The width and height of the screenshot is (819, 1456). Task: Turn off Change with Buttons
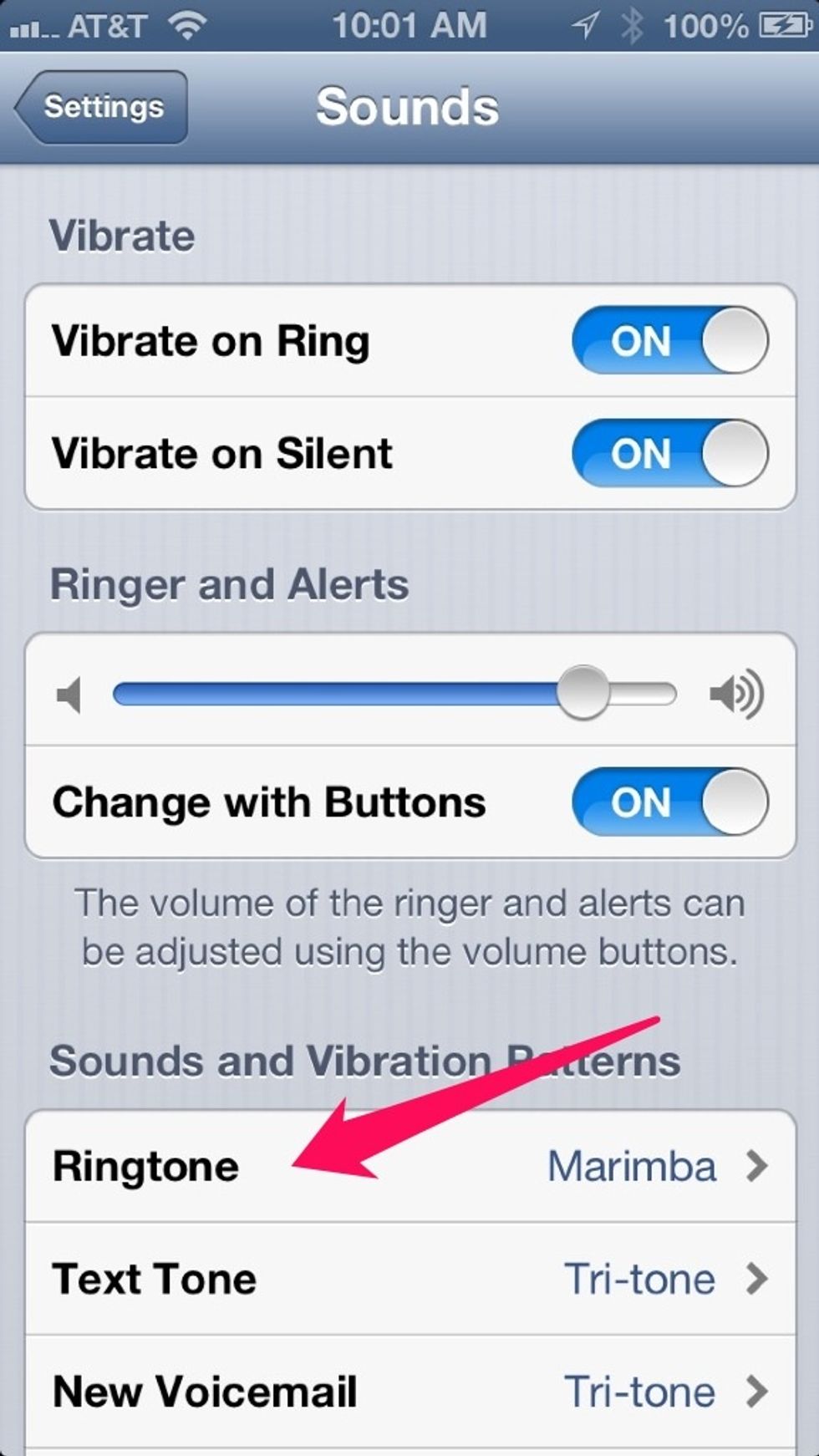coord(670,802)
